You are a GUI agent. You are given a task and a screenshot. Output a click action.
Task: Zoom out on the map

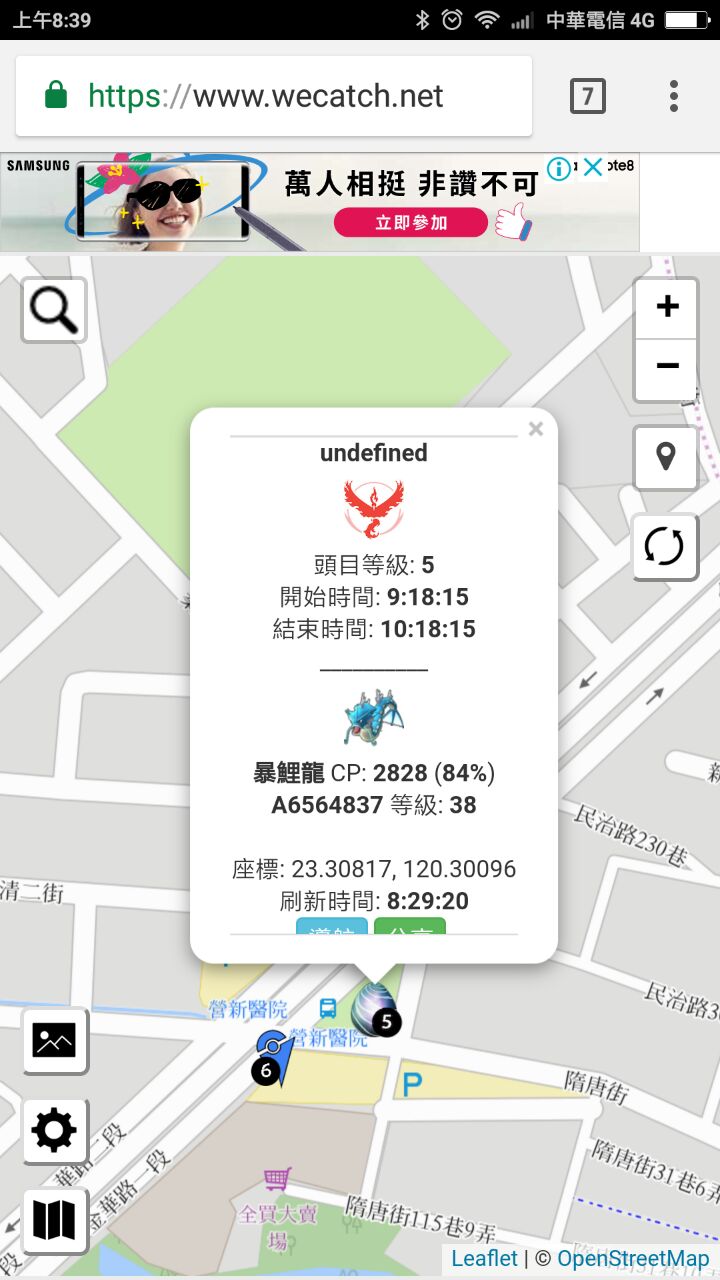[x=666, y=367]
